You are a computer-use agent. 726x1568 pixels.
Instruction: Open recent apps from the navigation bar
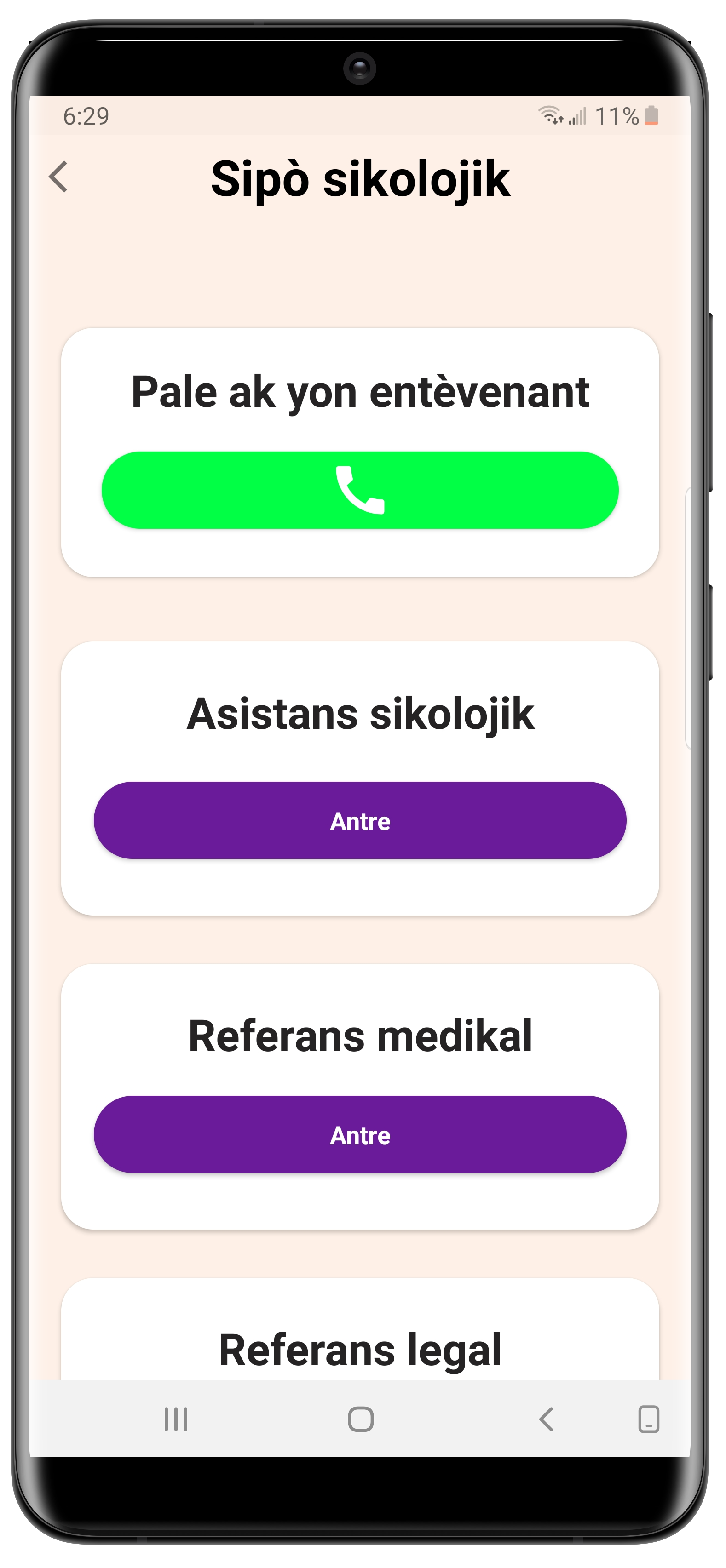pyautogui.click(x=176, y=1419)
